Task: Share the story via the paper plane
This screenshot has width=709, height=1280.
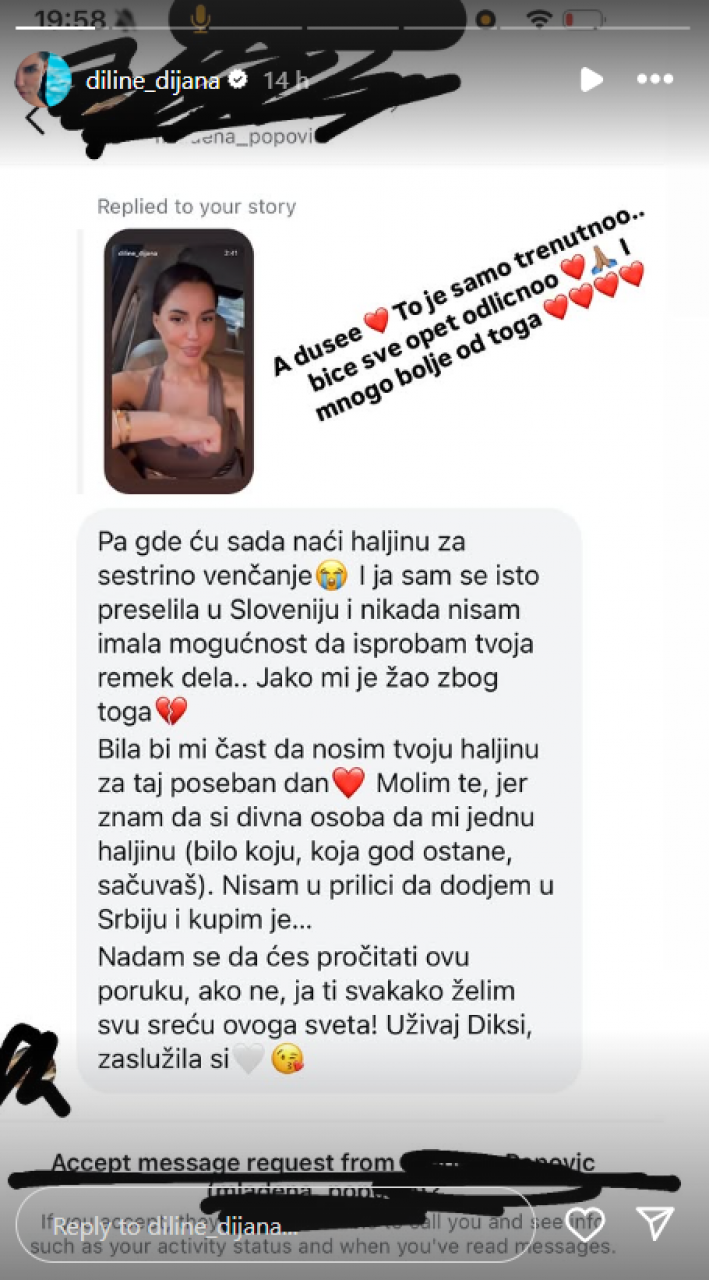Action: click(654, 1224)
